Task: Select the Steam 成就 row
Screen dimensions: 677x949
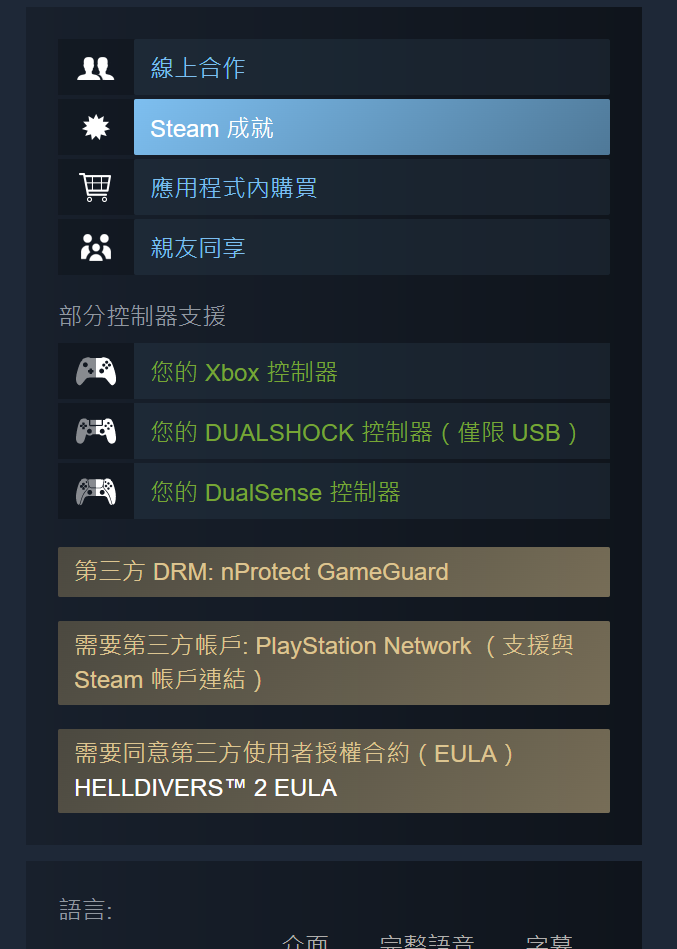Action: point(212,128)
